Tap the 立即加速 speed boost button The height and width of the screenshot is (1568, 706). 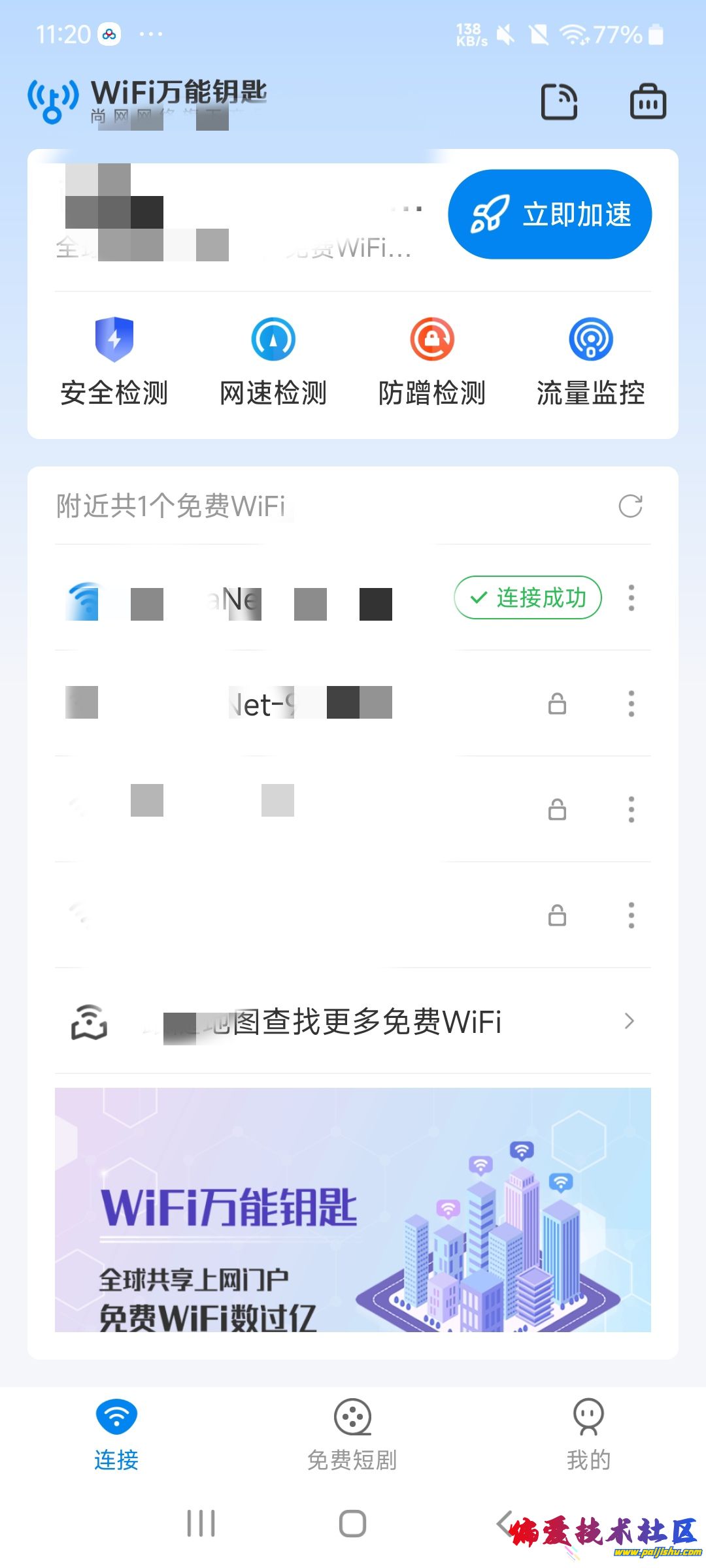(x=550, y=214)
